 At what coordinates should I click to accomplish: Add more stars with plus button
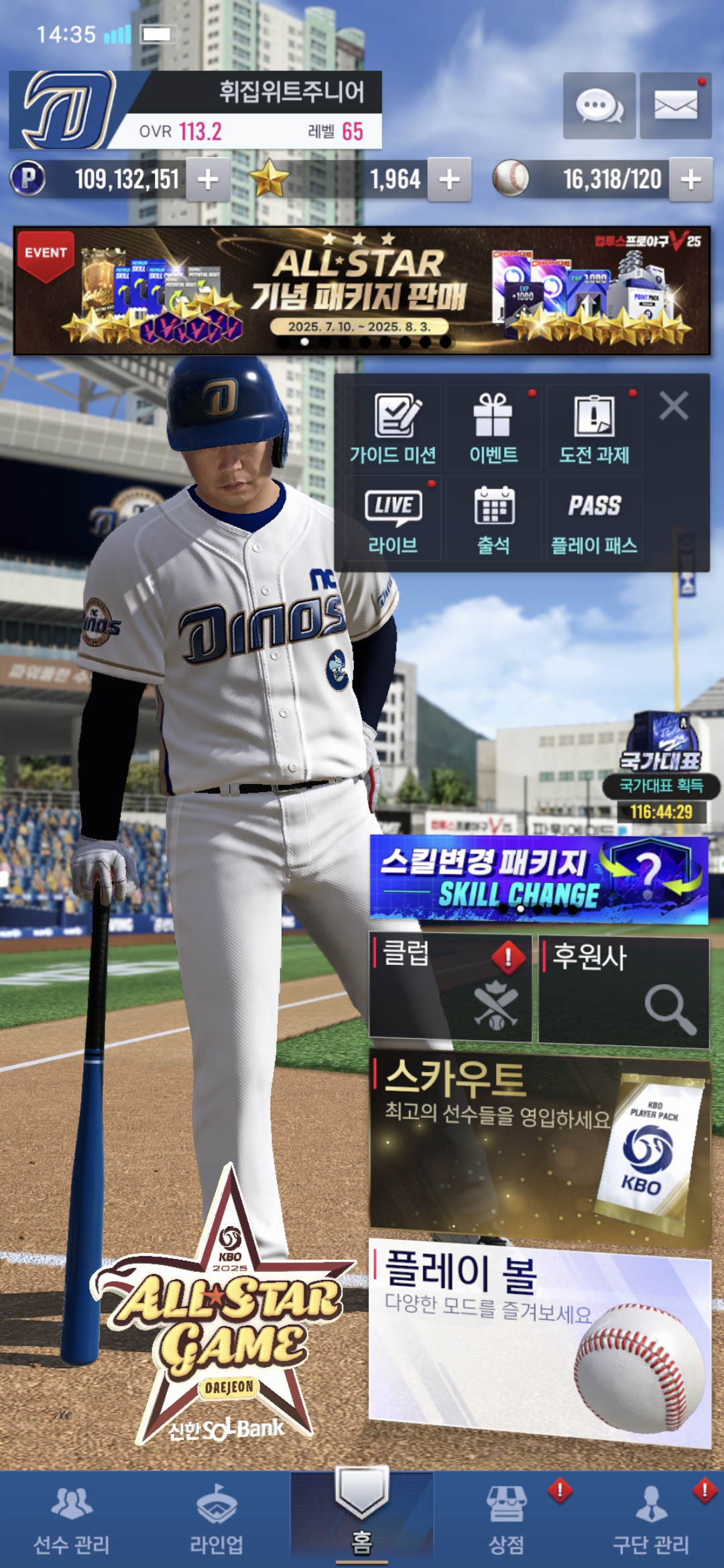[x=449, y=180]
